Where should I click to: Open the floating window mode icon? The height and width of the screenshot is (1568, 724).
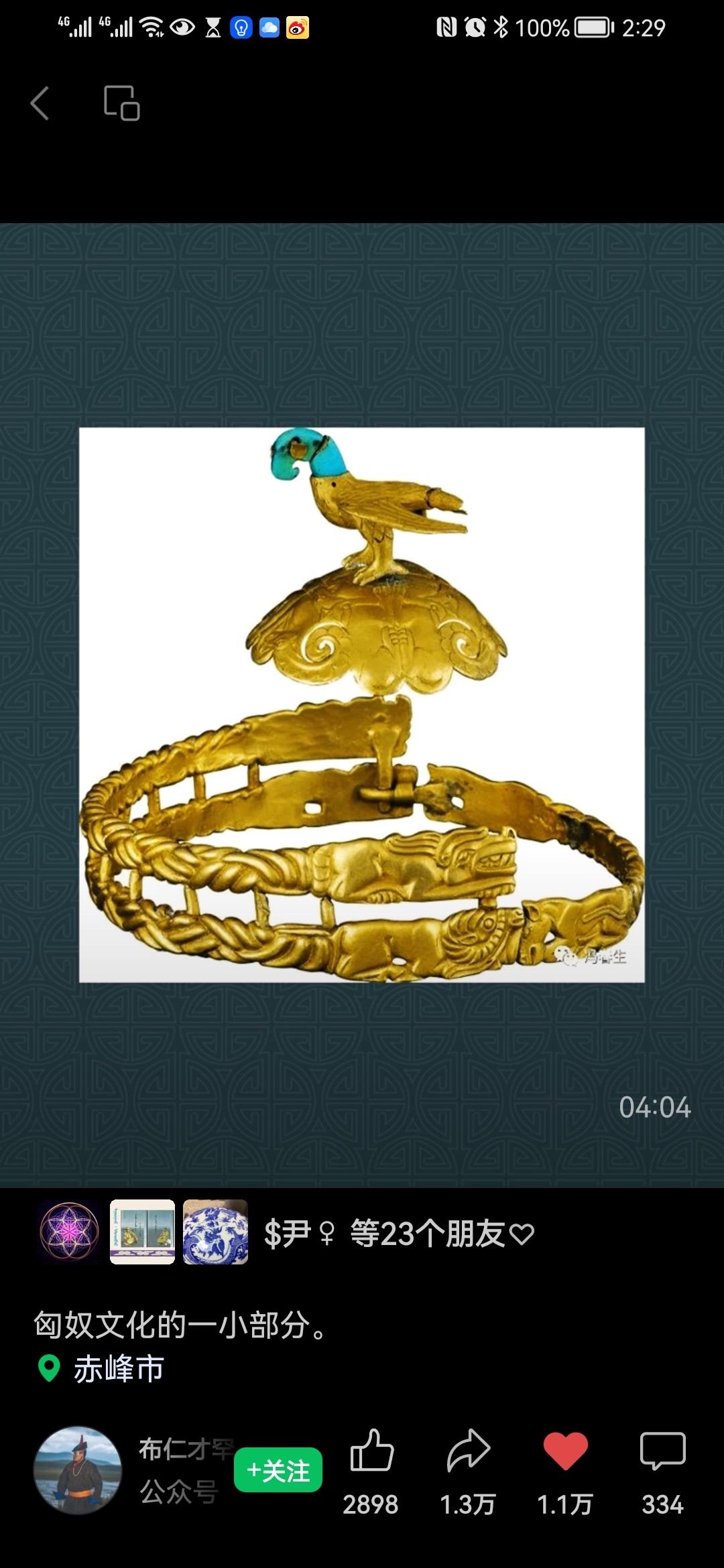pos(122,103)
